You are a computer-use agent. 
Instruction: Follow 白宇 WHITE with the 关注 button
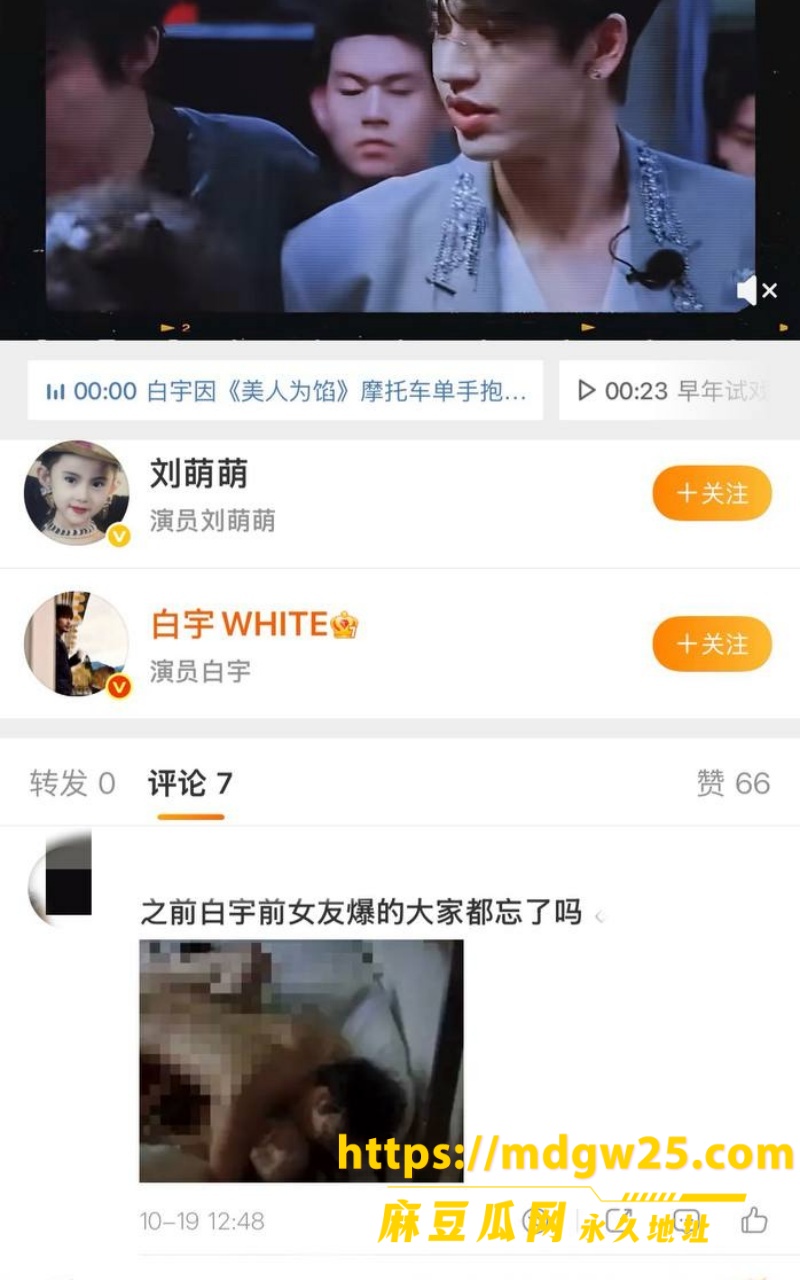712,644
